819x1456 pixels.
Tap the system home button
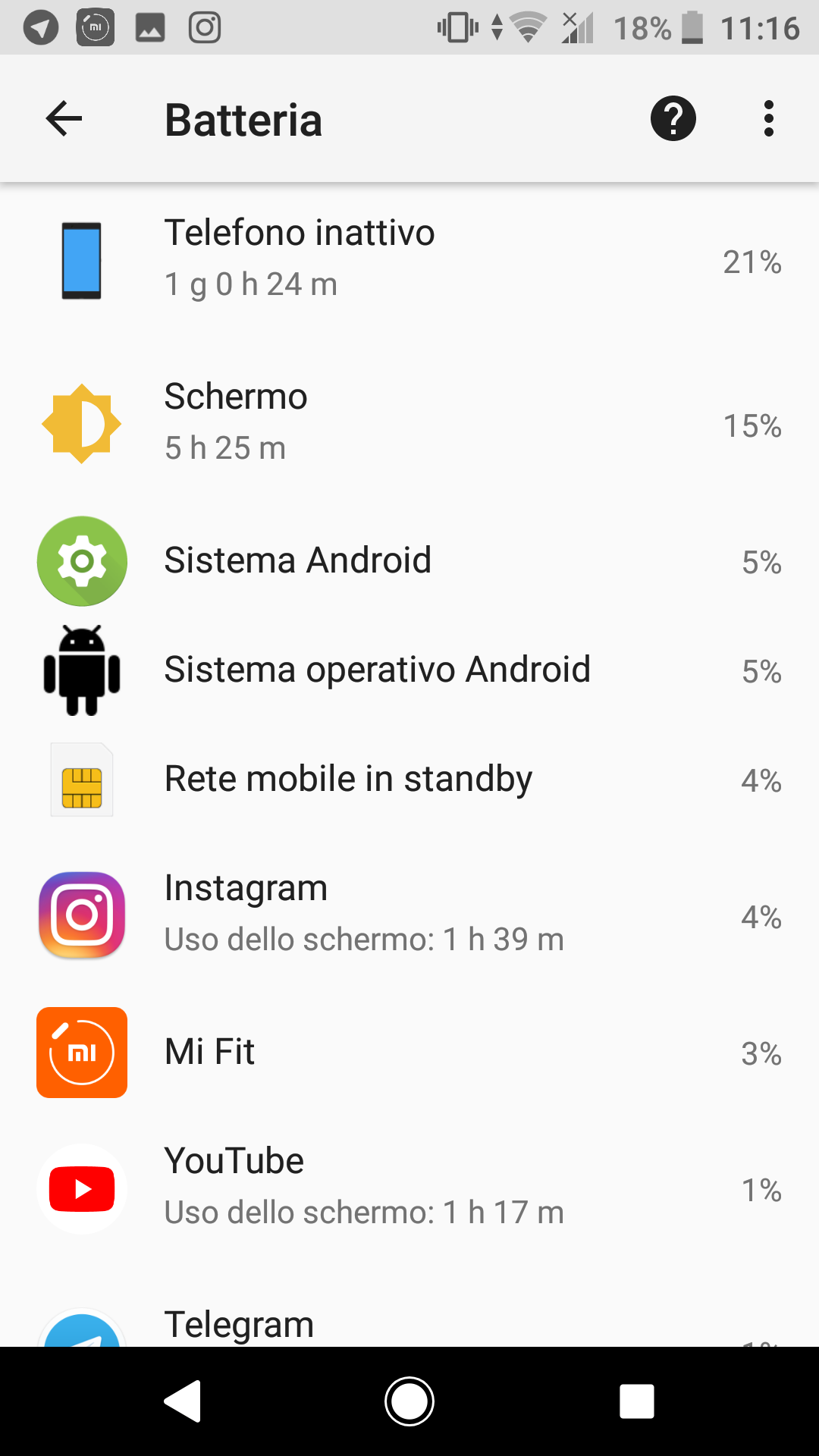click(409, 1401)
